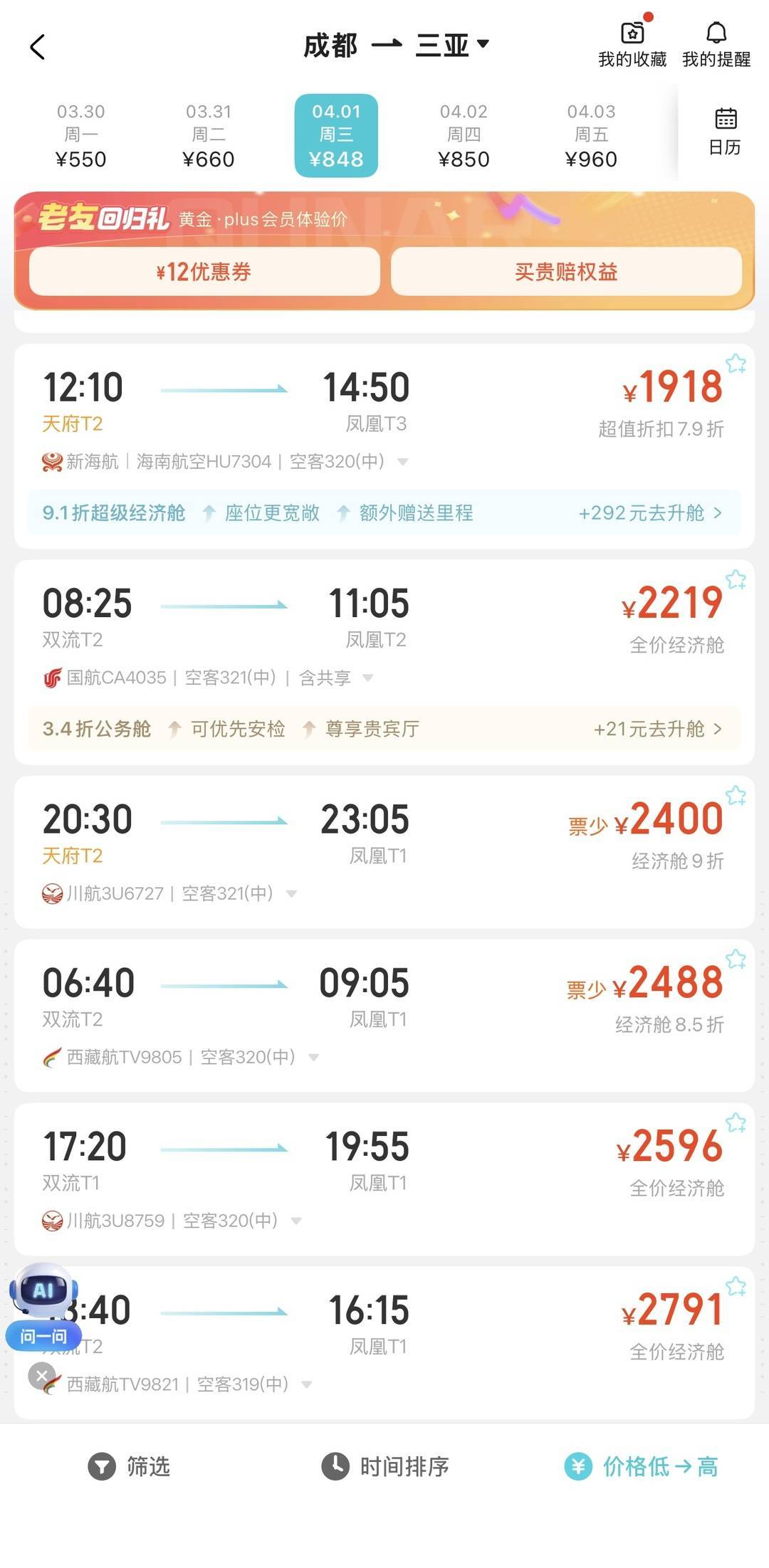The width and height of the screenshot is (769, 1568).
Task: Claim the ¥12优惠券 coupon
Action: tap(204, 271)
